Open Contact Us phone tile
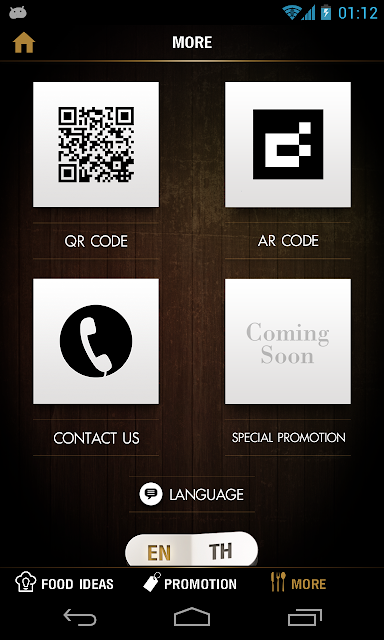The height and width of the screenshot is (640, 384). click(96, 341)
